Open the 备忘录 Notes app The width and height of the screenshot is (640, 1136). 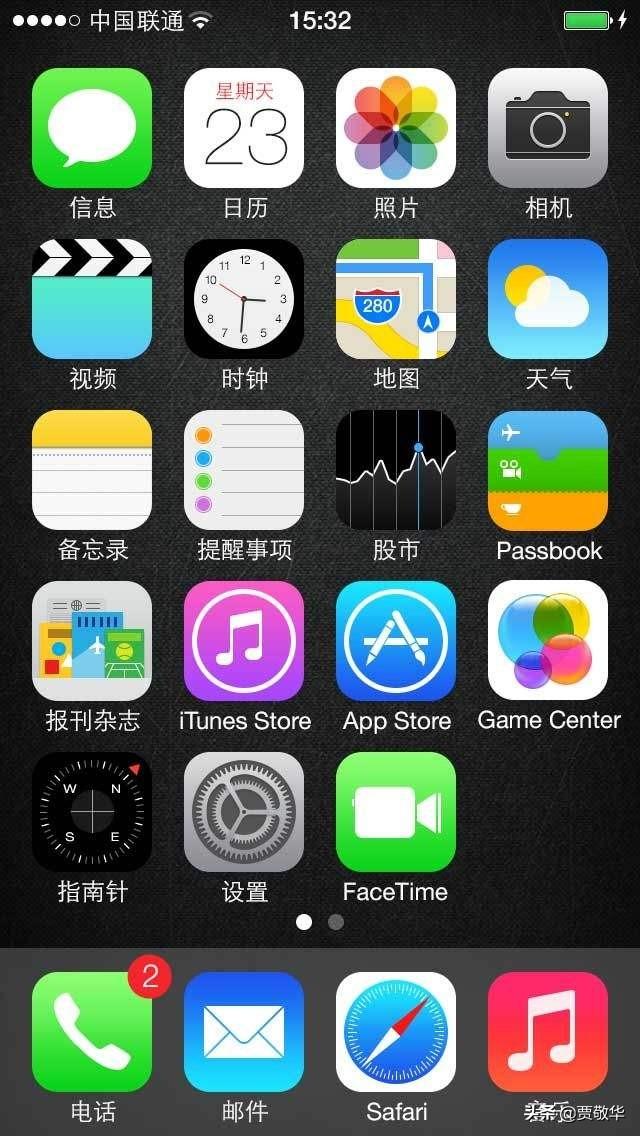click(92, 470)
